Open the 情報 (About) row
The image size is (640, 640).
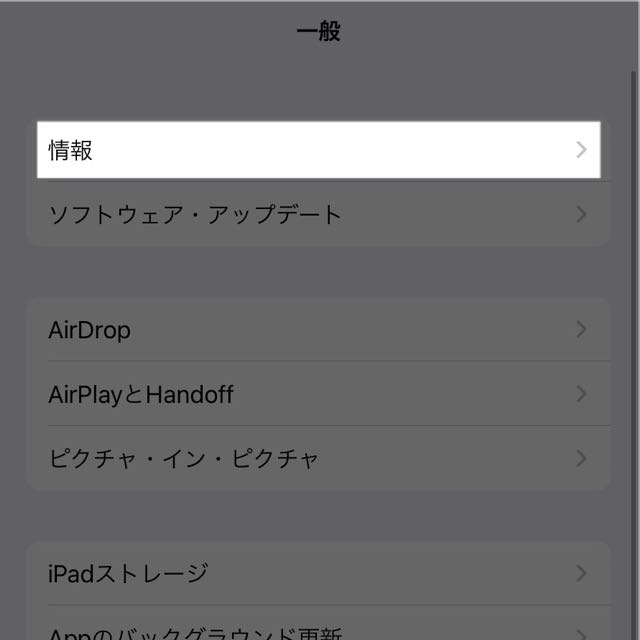(x=318, y=150)
